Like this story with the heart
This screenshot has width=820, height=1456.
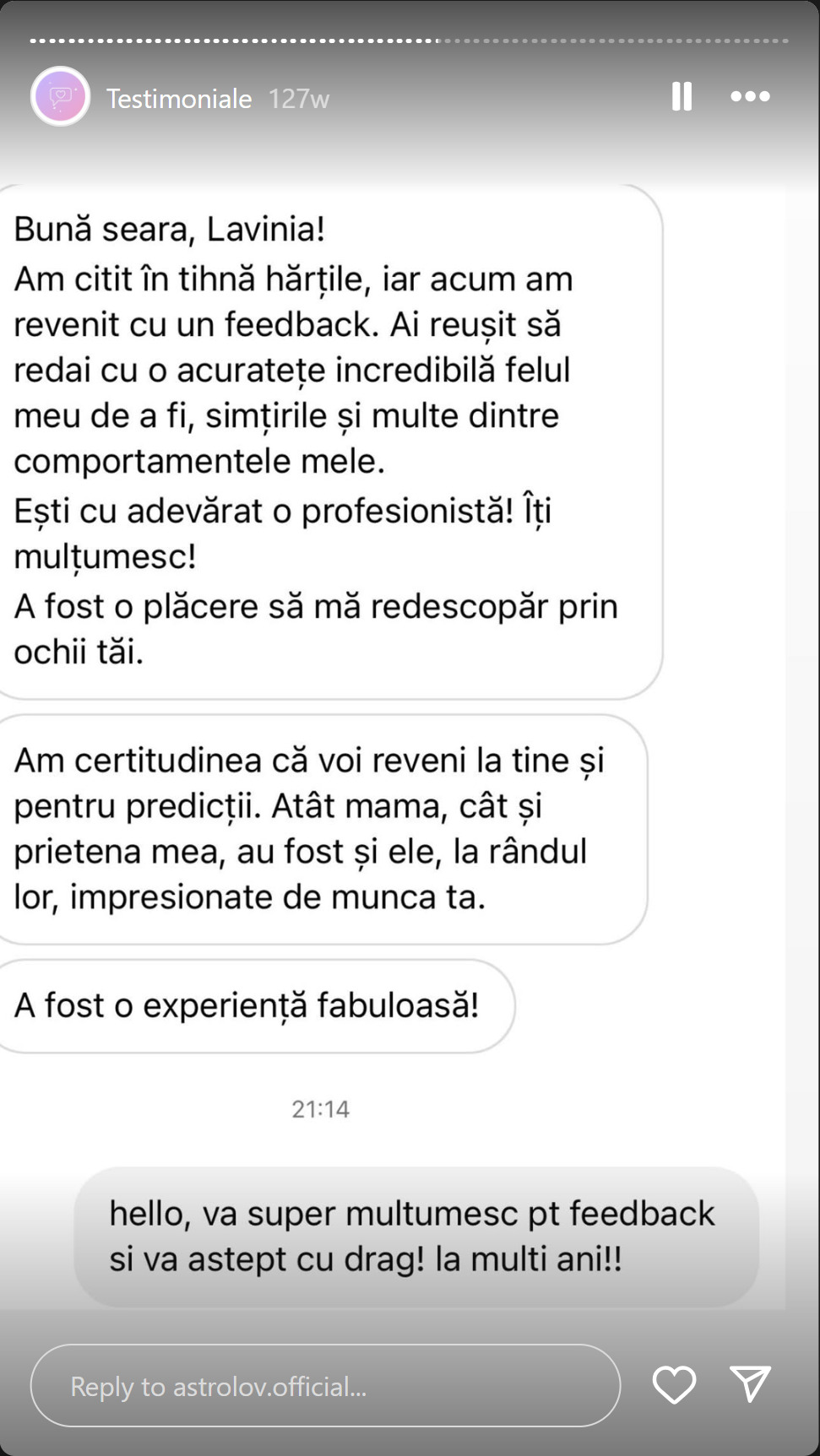(x=674, y=1385)
